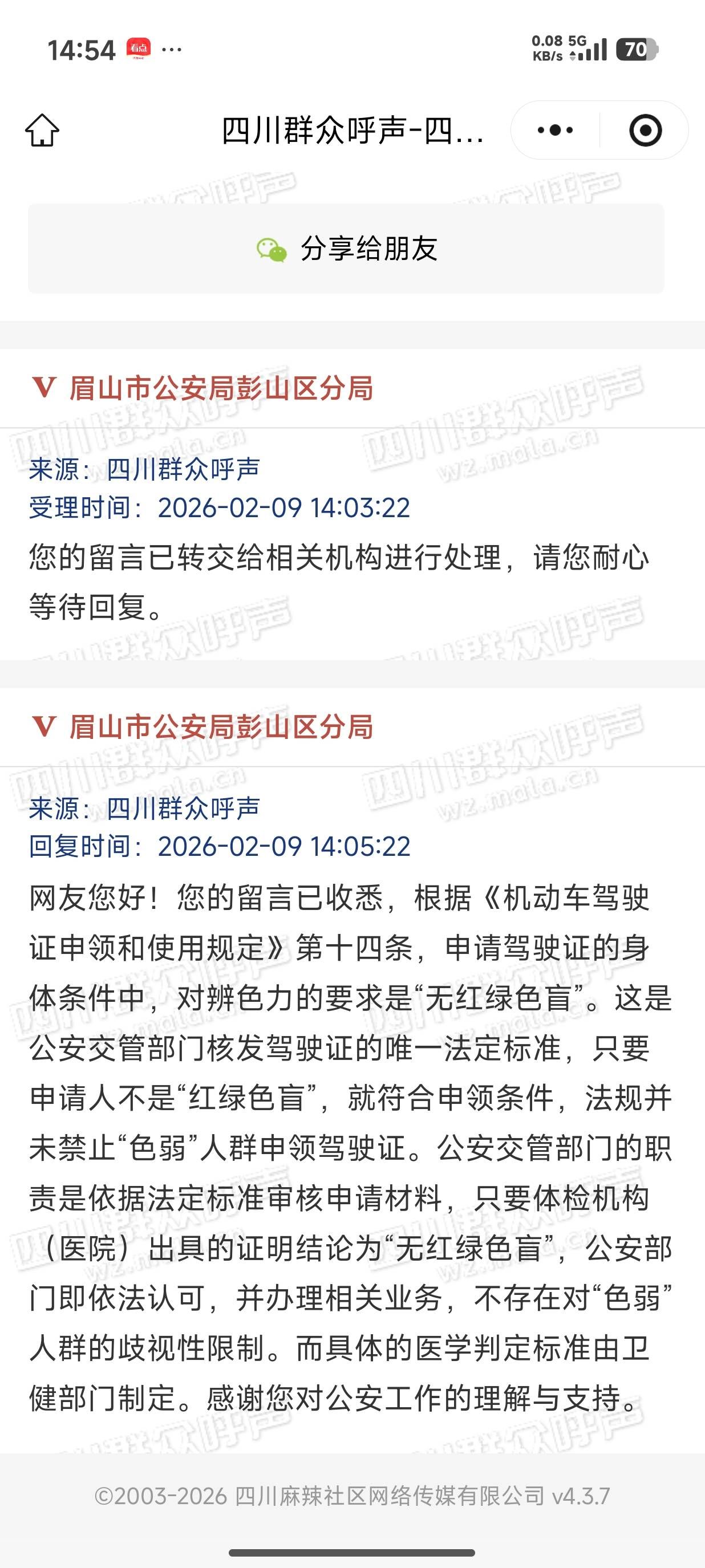Tap 分享给朋友 share button

click(x=346, y=249)
